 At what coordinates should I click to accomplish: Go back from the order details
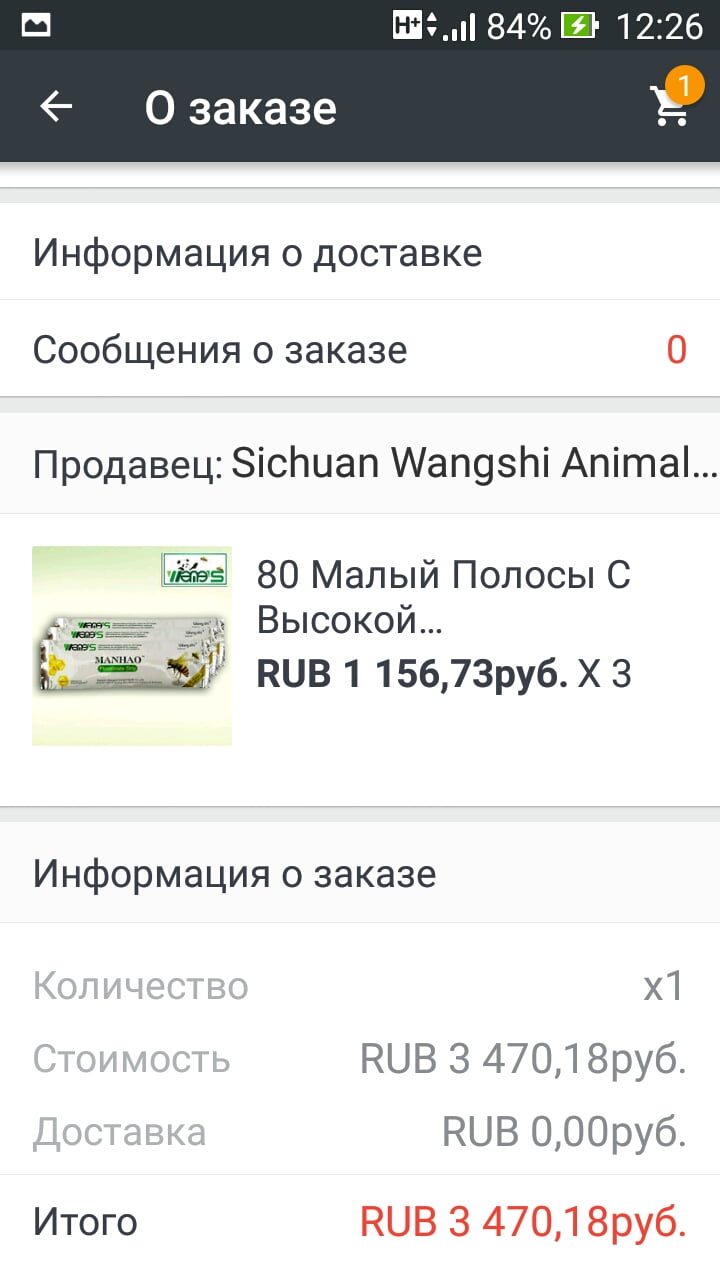(56, 107)
